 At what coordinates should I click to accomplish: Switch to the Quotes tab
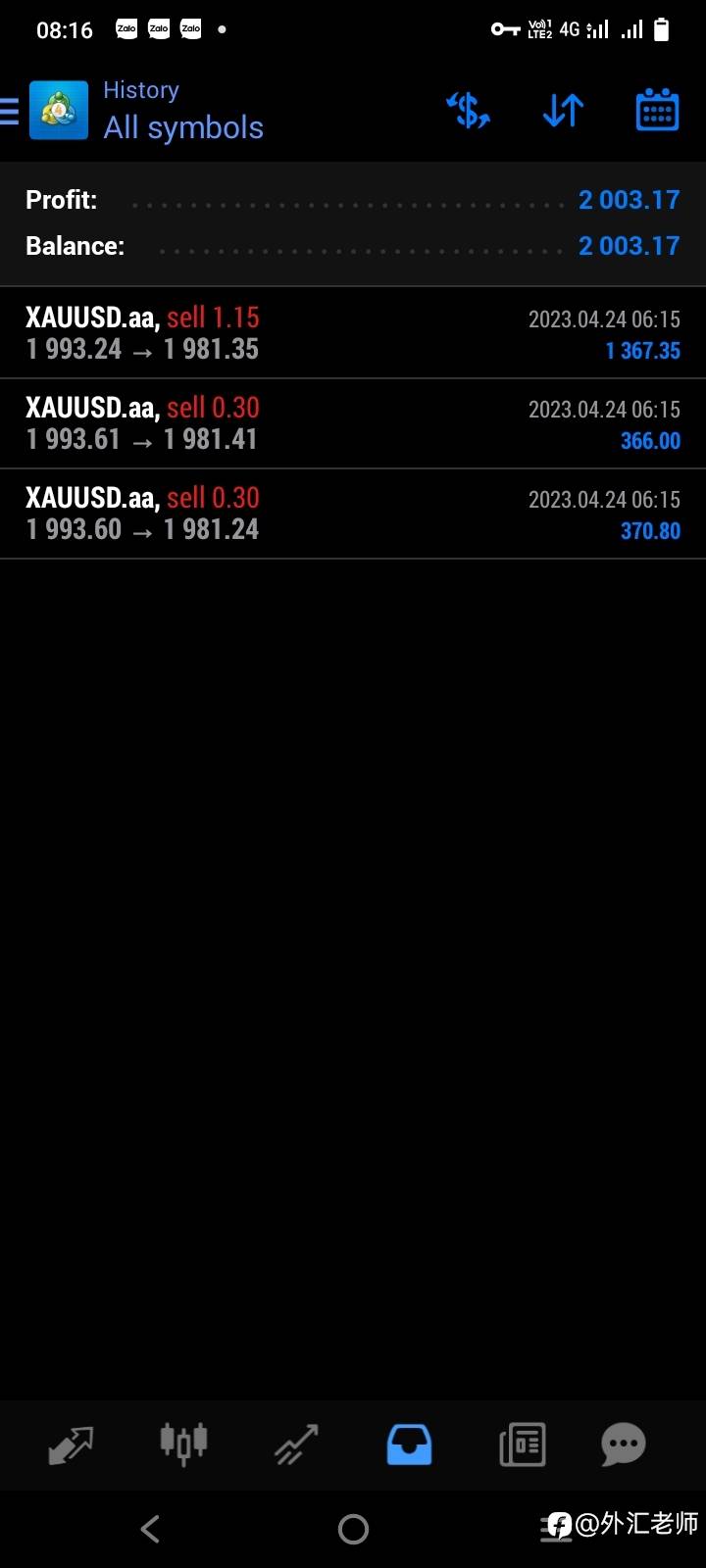pyautogui.click(x=71, y=1445)
